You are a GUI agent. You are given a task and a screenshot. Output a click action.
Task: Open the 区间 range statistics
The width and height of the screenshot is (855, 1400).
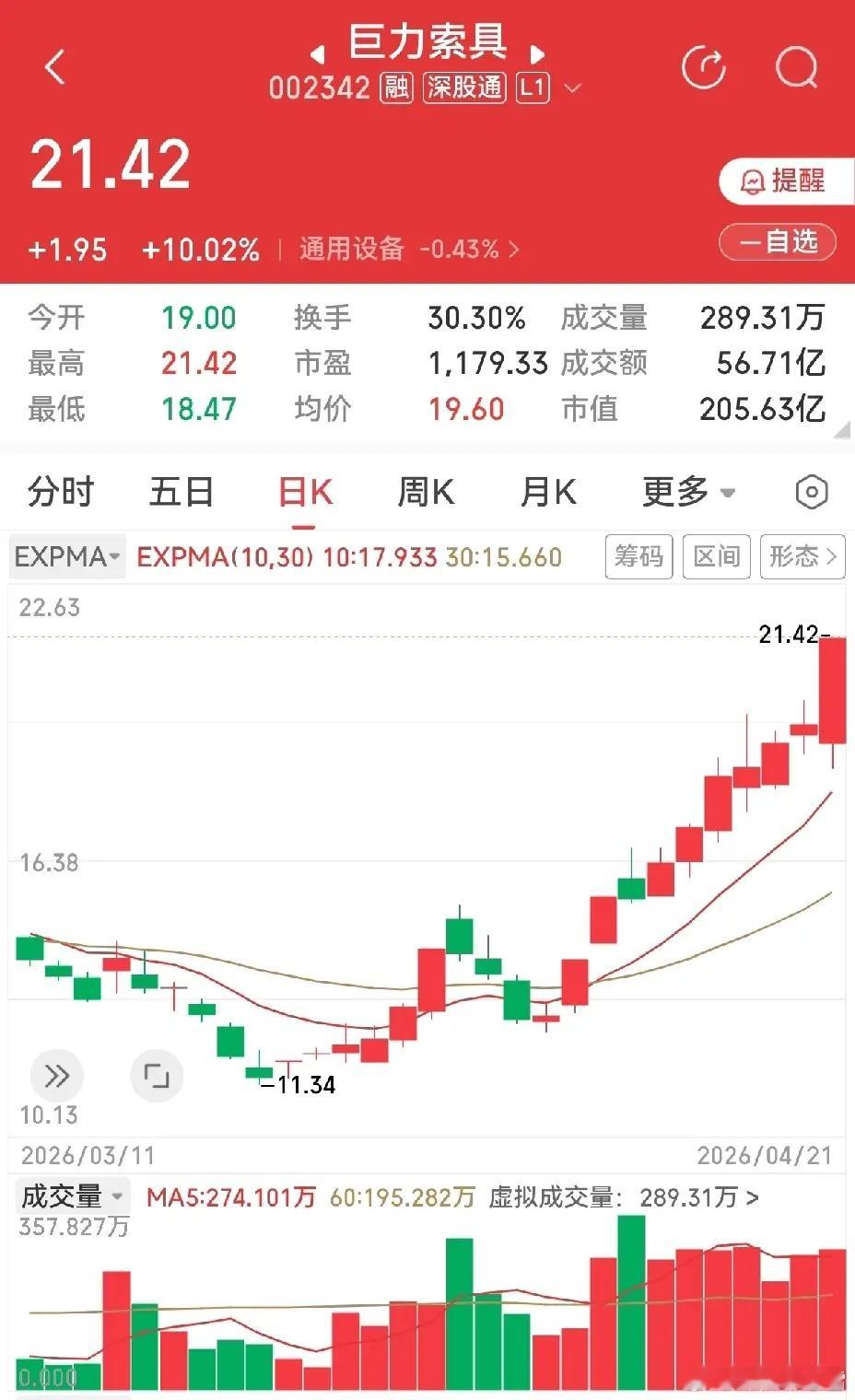[716, 556]
